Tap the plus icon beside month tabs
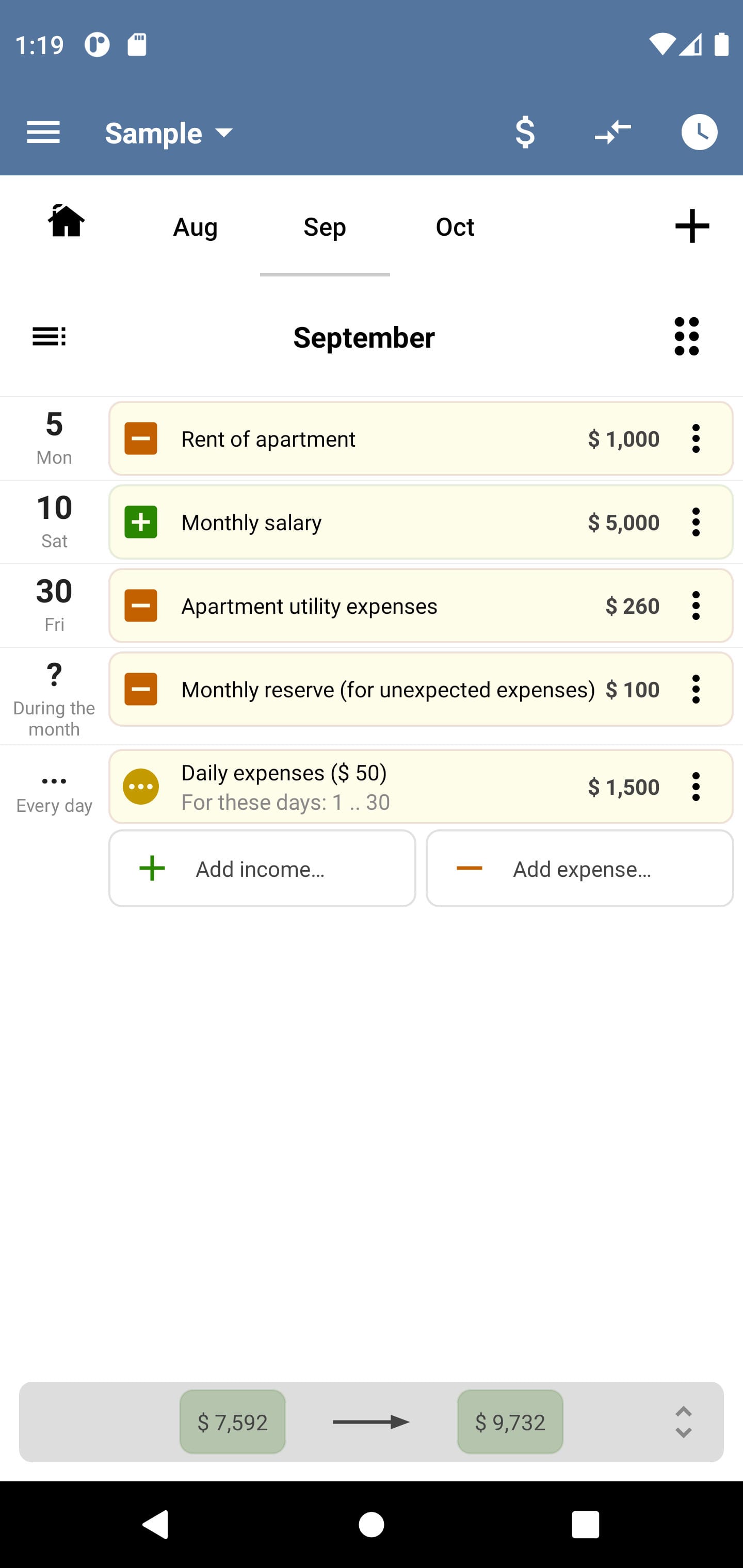The width and height of the screenshot is (743, 1568). pyautogui.click(x=692, y=226)
